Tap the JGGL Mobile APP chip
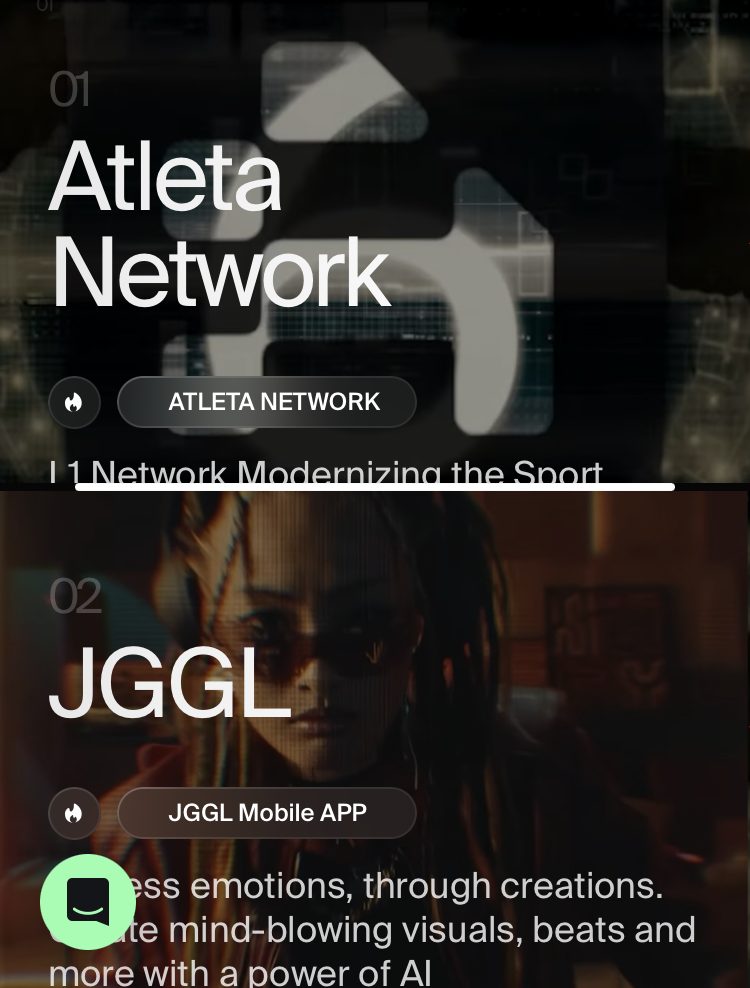The width and height of the screenshot is (750, 988). [267, 813]
